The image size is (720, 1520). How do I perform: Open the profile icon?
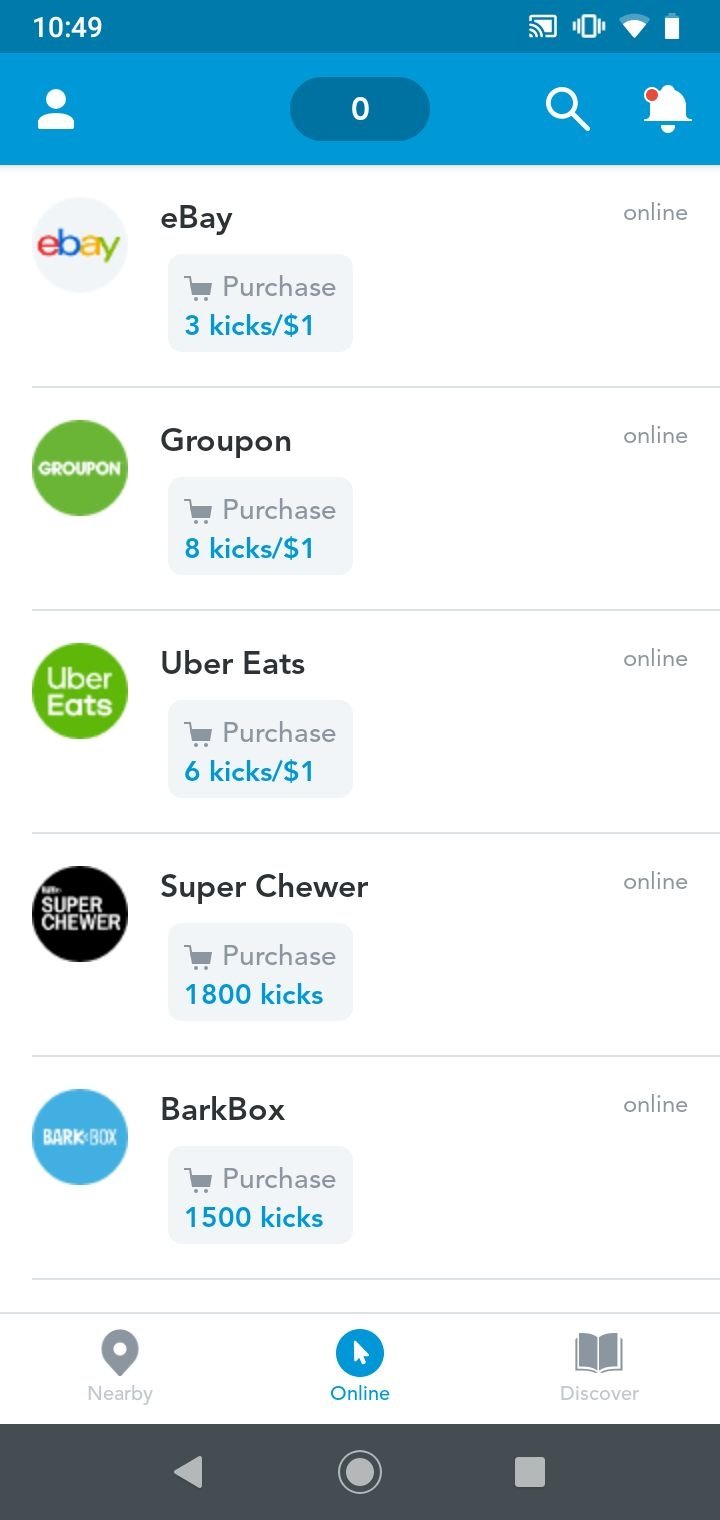click(56, 109)
